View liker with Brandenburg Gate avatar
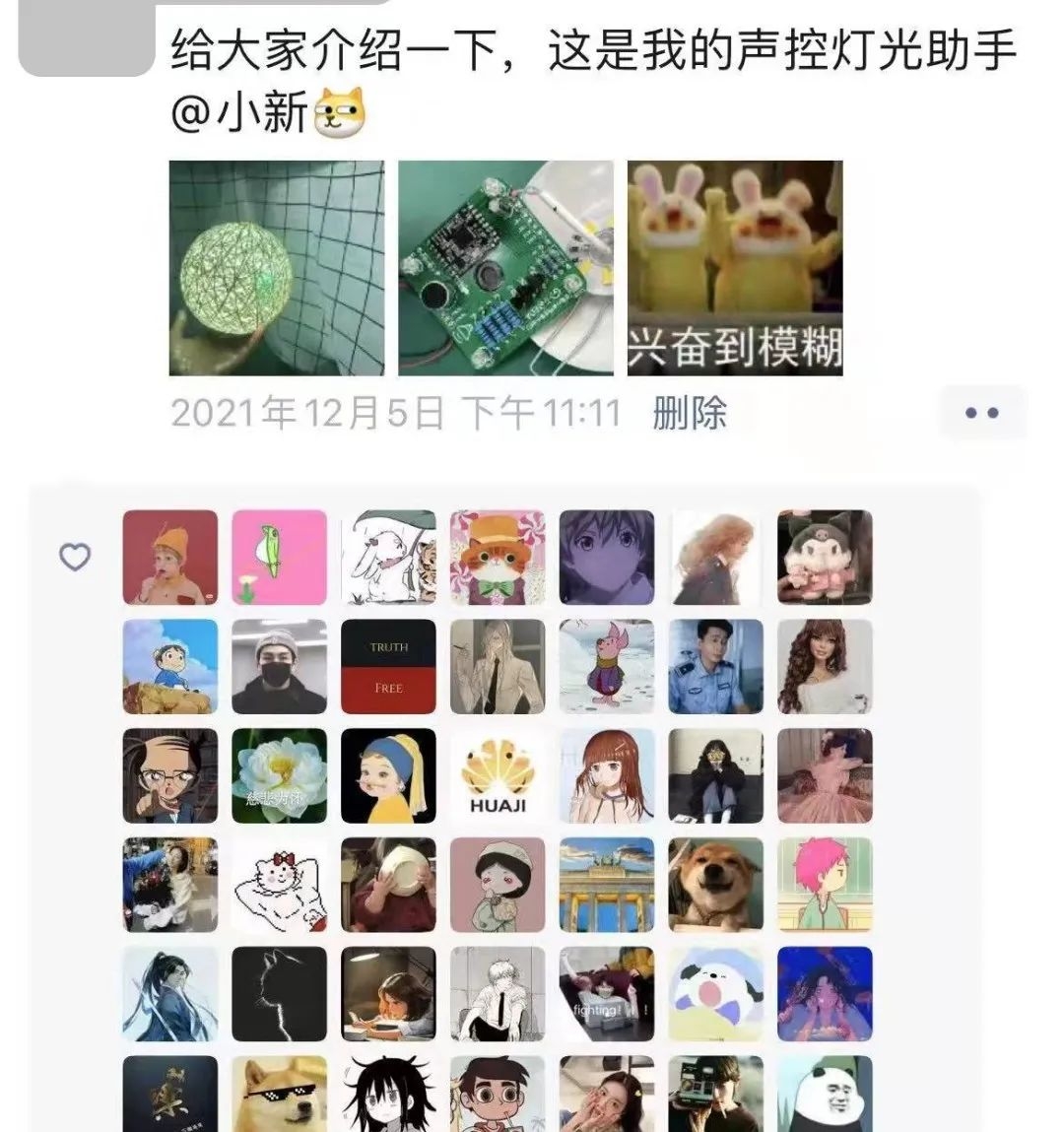Image resolution: width=1064 pixels, height=1132 pixels. (x=606, y=885)
